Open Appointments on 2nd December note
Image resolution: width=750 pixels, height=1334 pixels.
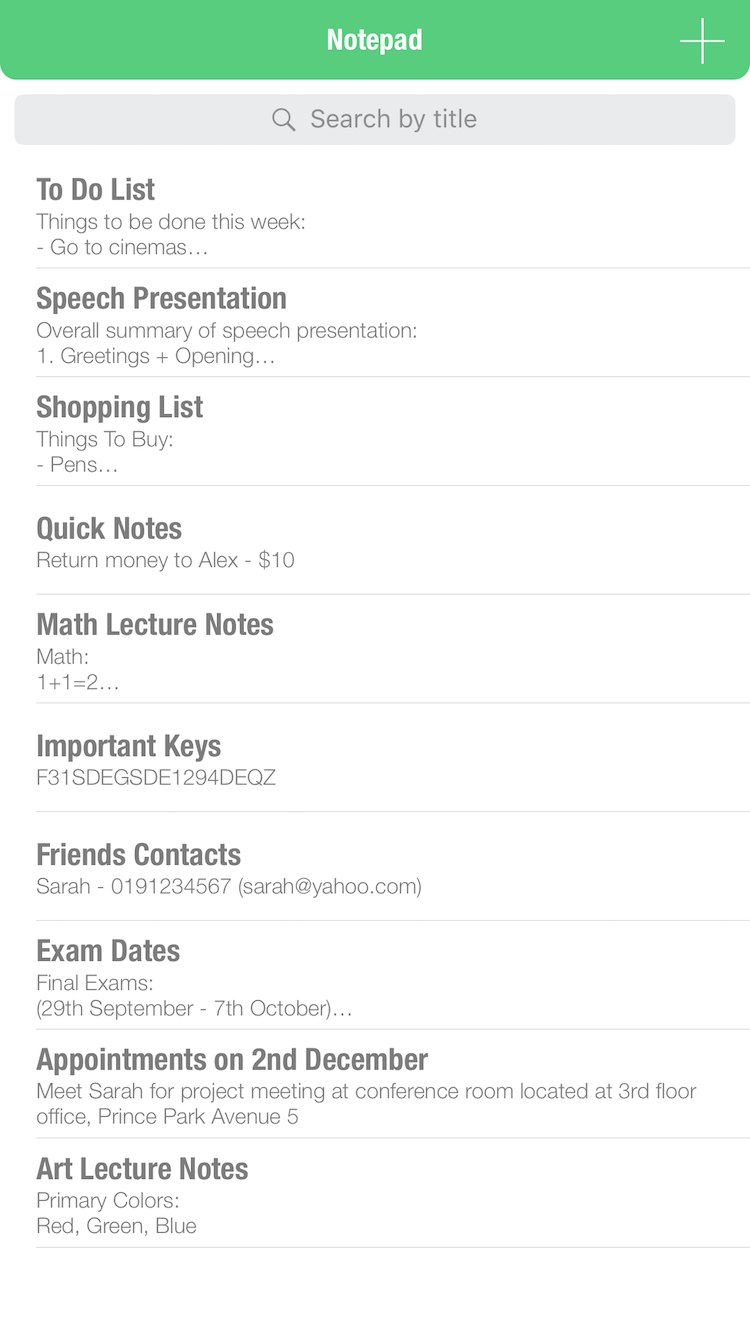(x=375, y=1086)
